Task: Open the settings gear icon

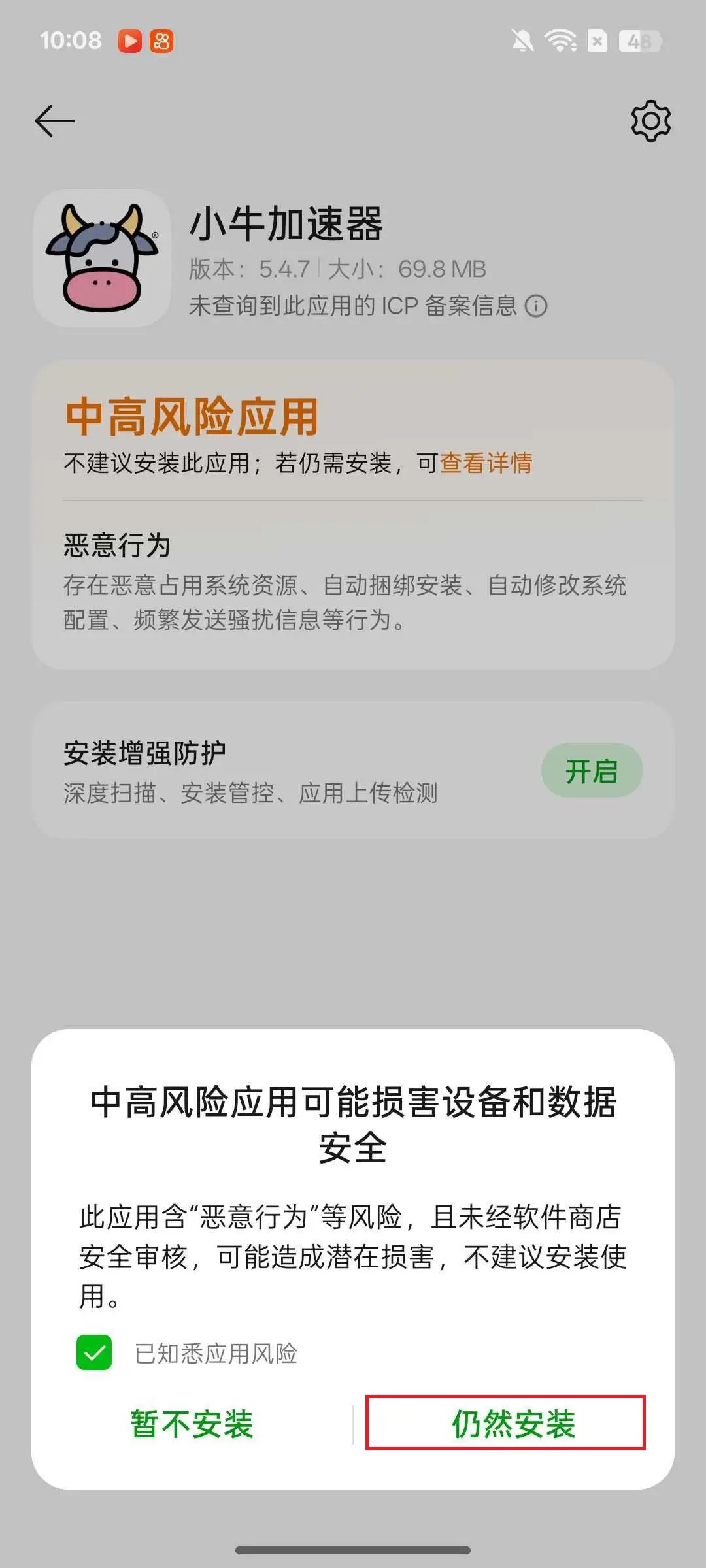Action: [650, 121]
